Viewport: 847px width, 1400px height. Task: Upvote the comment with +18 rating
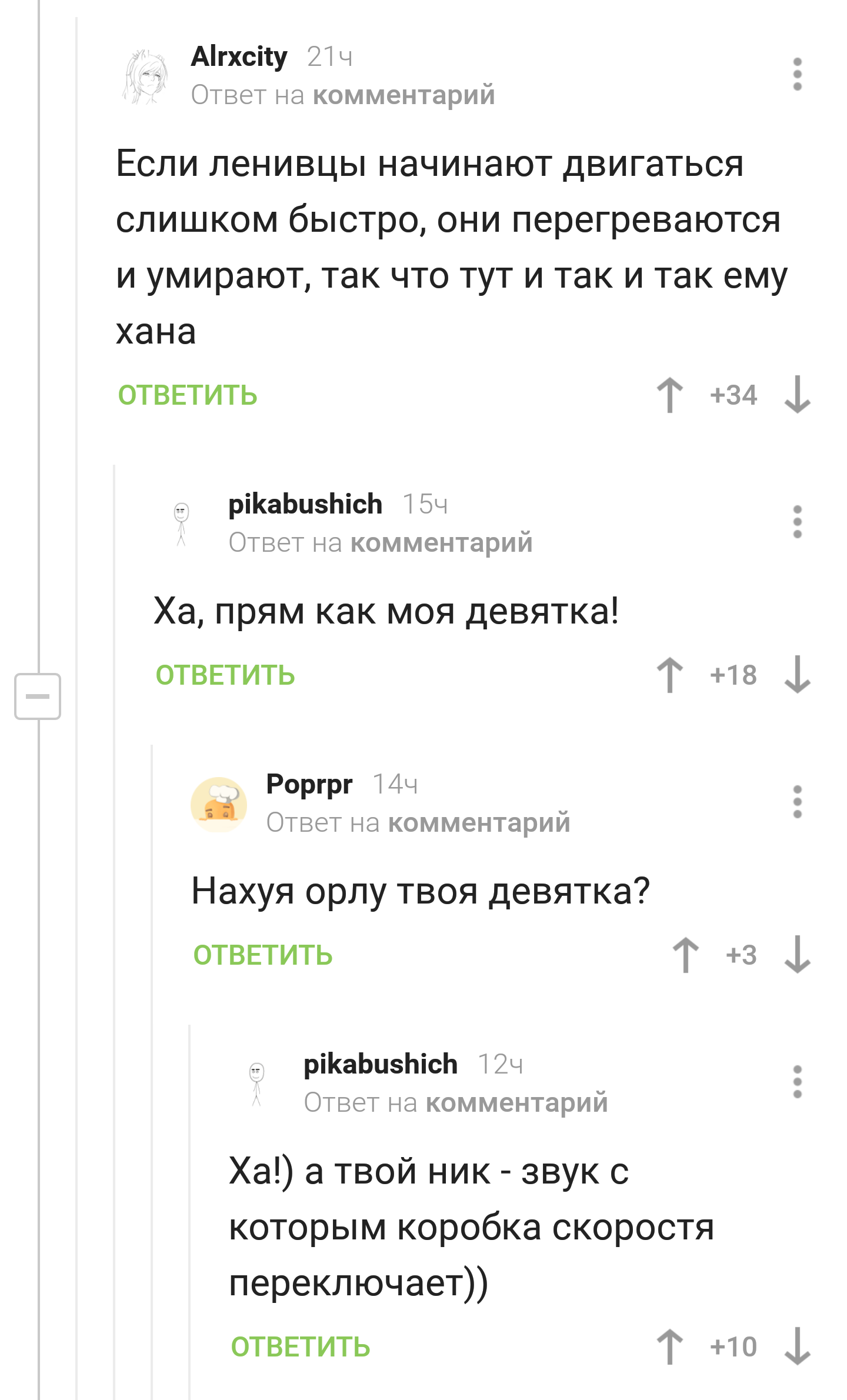coord(670,675)
